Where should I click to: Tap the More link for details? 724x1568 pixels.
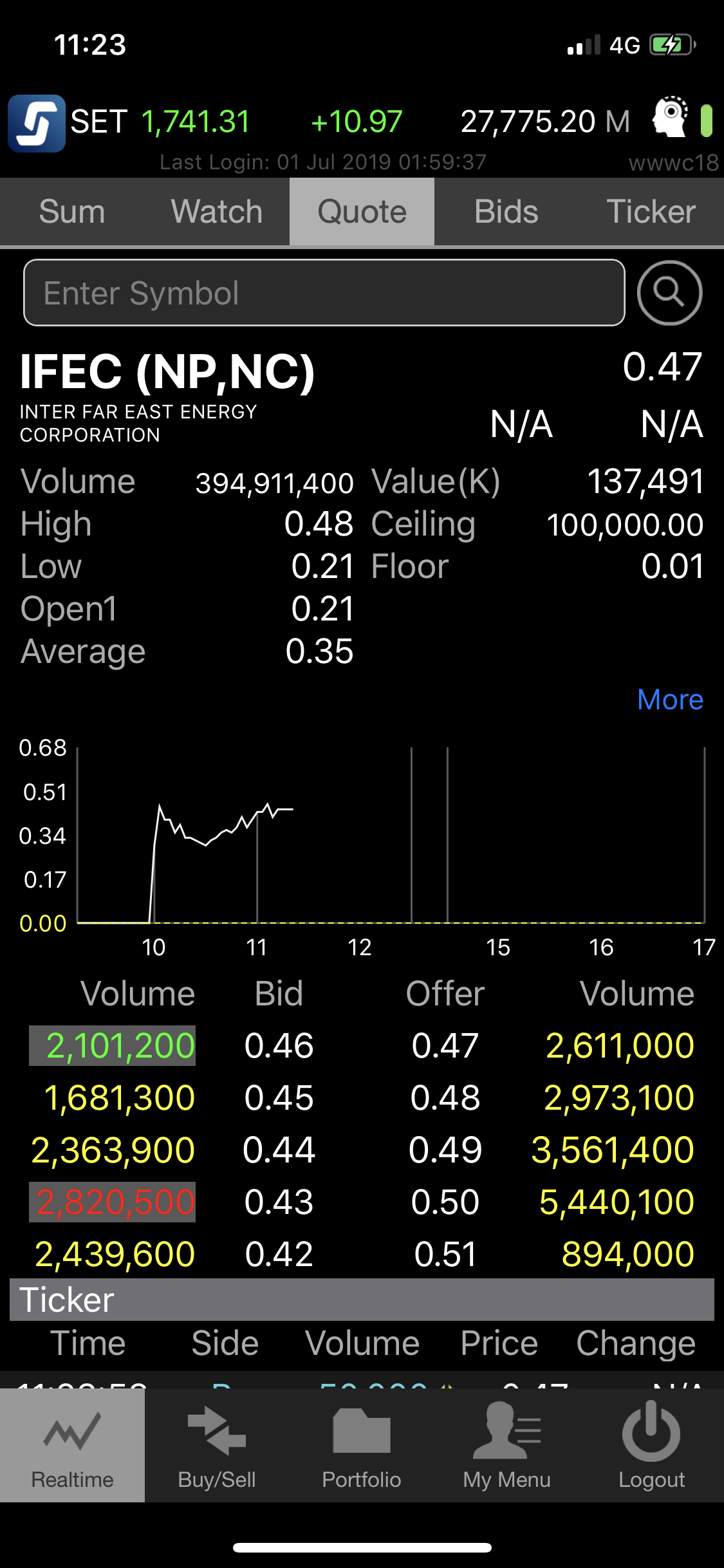click(x=670, y=700)
